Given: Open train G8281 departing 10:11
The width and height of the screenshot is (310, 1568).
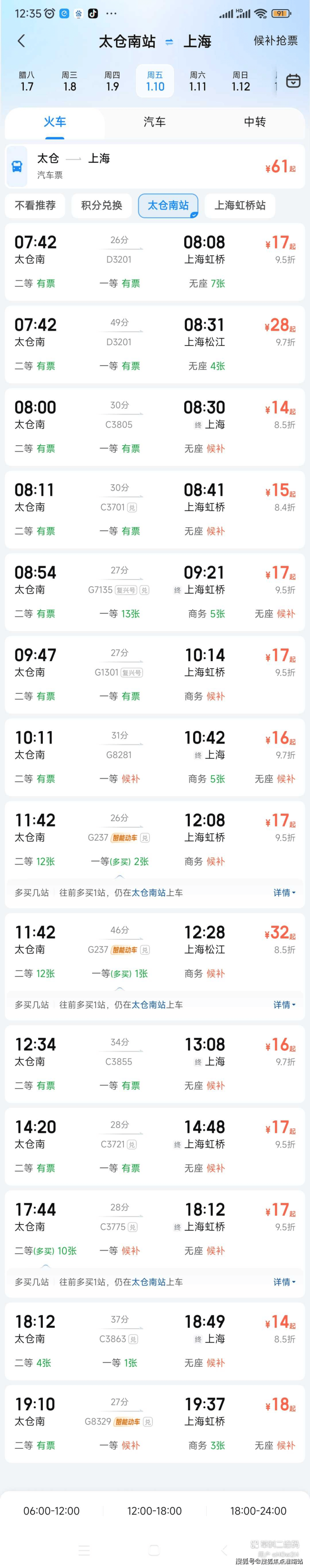Looking at the screenshot, I should 155,757.
